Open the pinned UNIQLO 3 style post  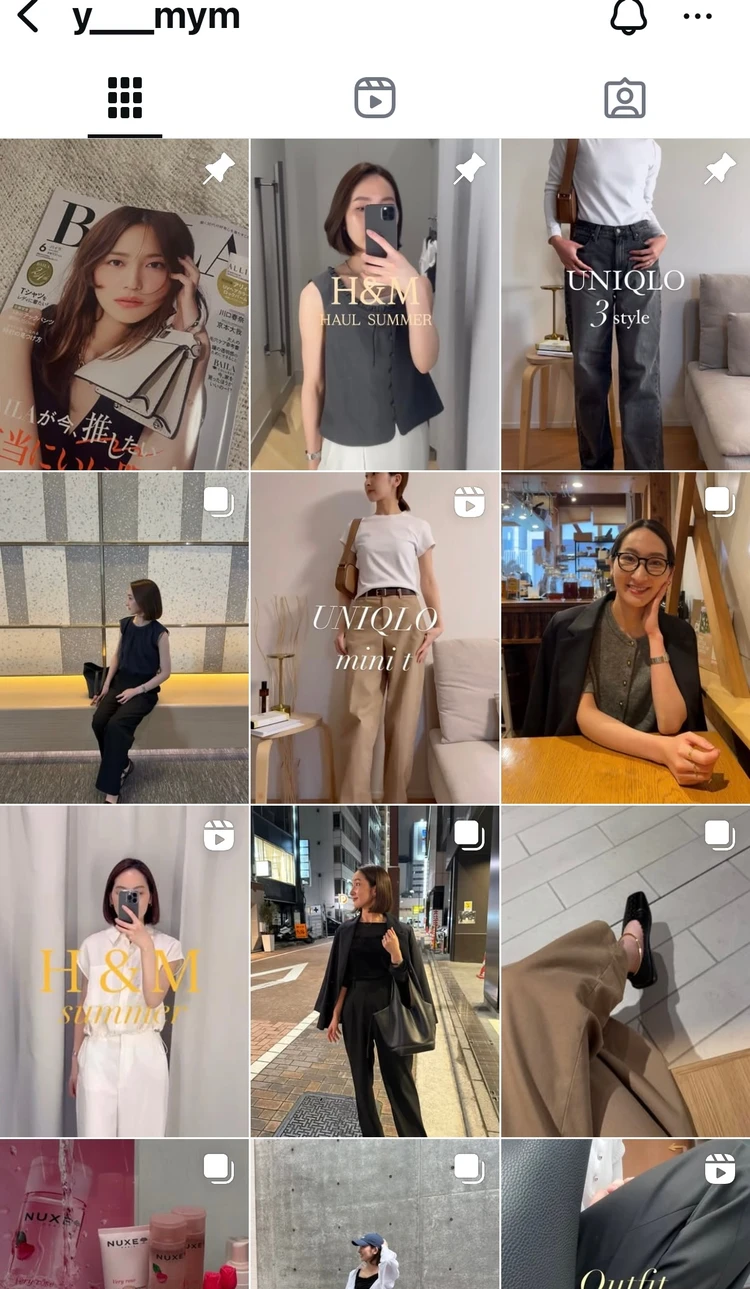626,305
